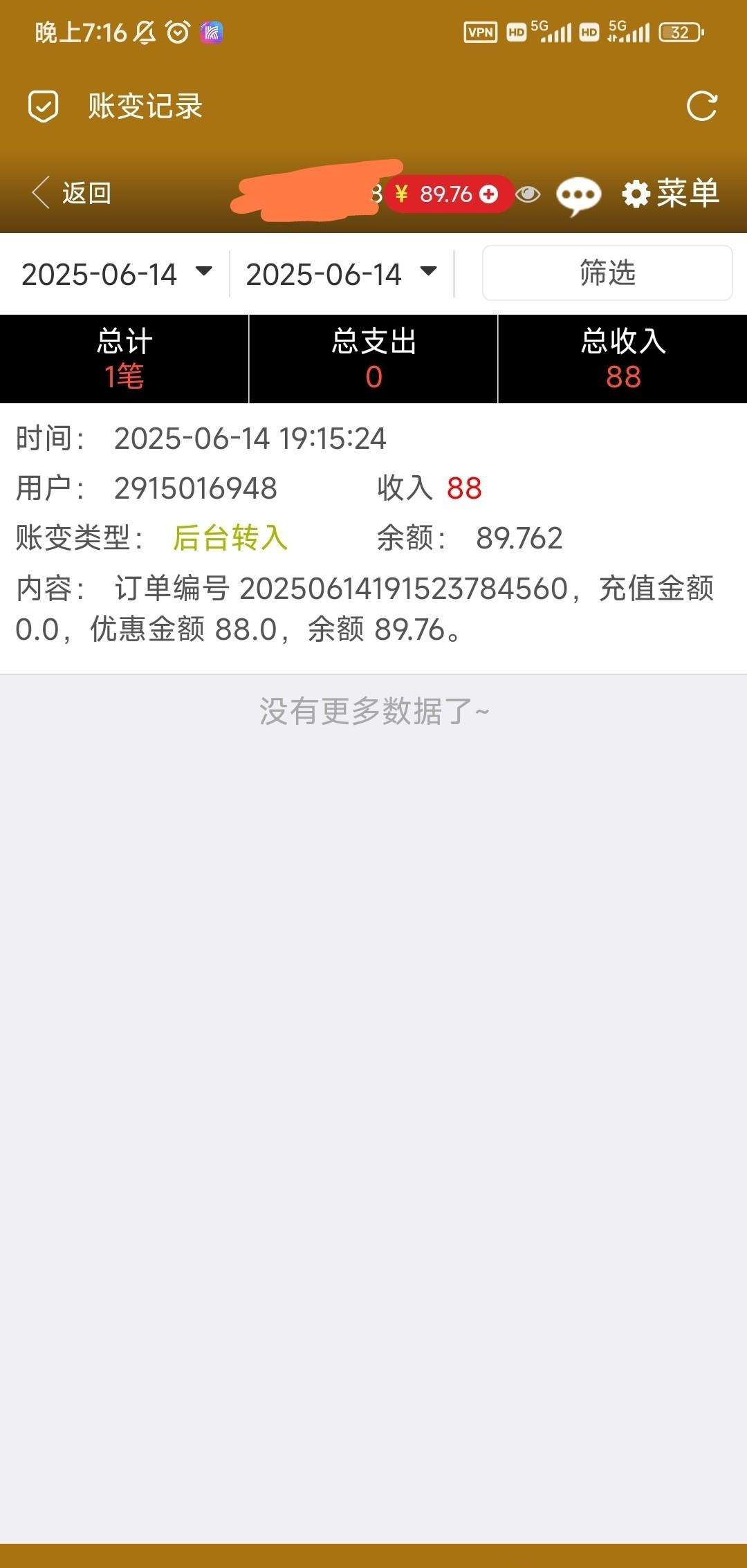Toggle balance visibility eye icon

click(528, 194)
